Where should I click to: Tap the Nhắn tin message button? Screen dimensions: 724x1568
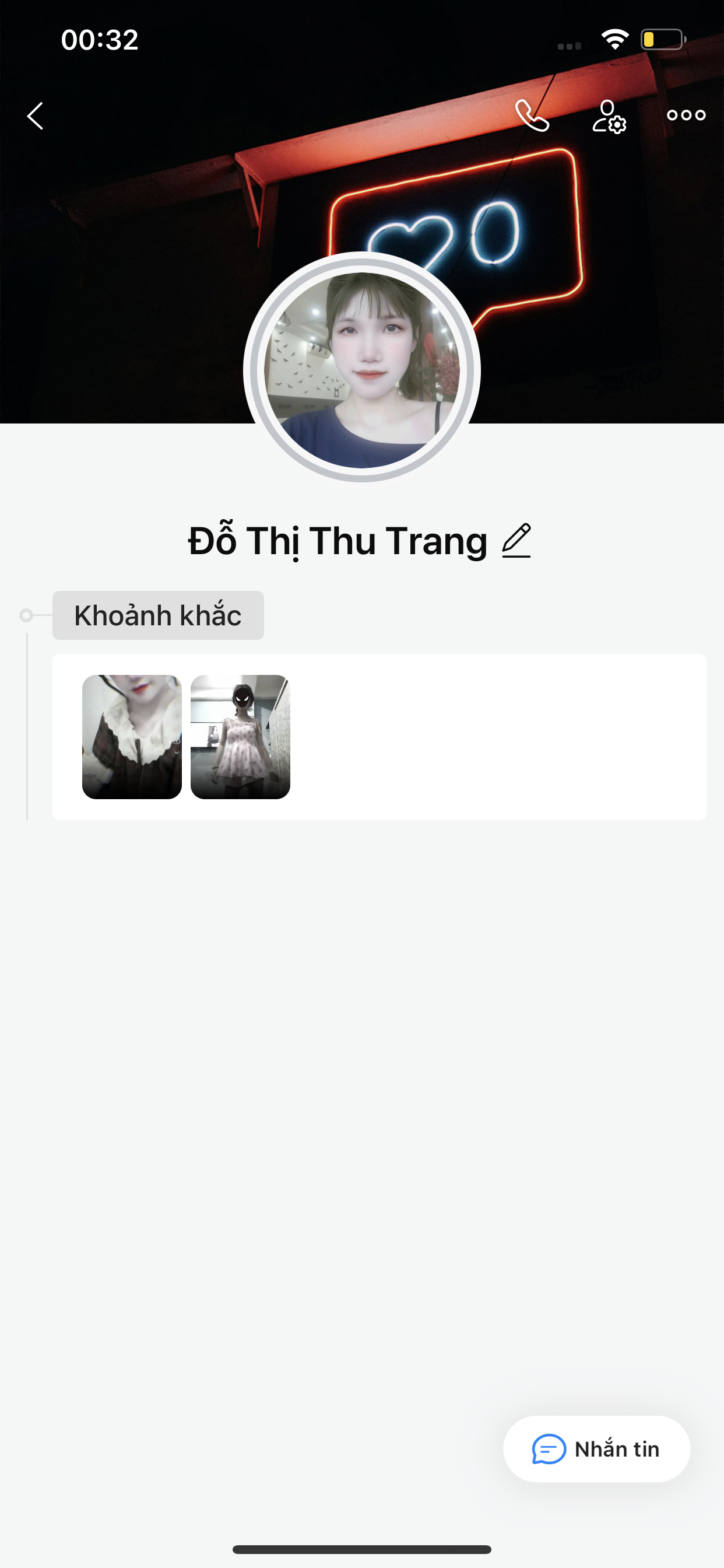click(x=596, y=1450)
